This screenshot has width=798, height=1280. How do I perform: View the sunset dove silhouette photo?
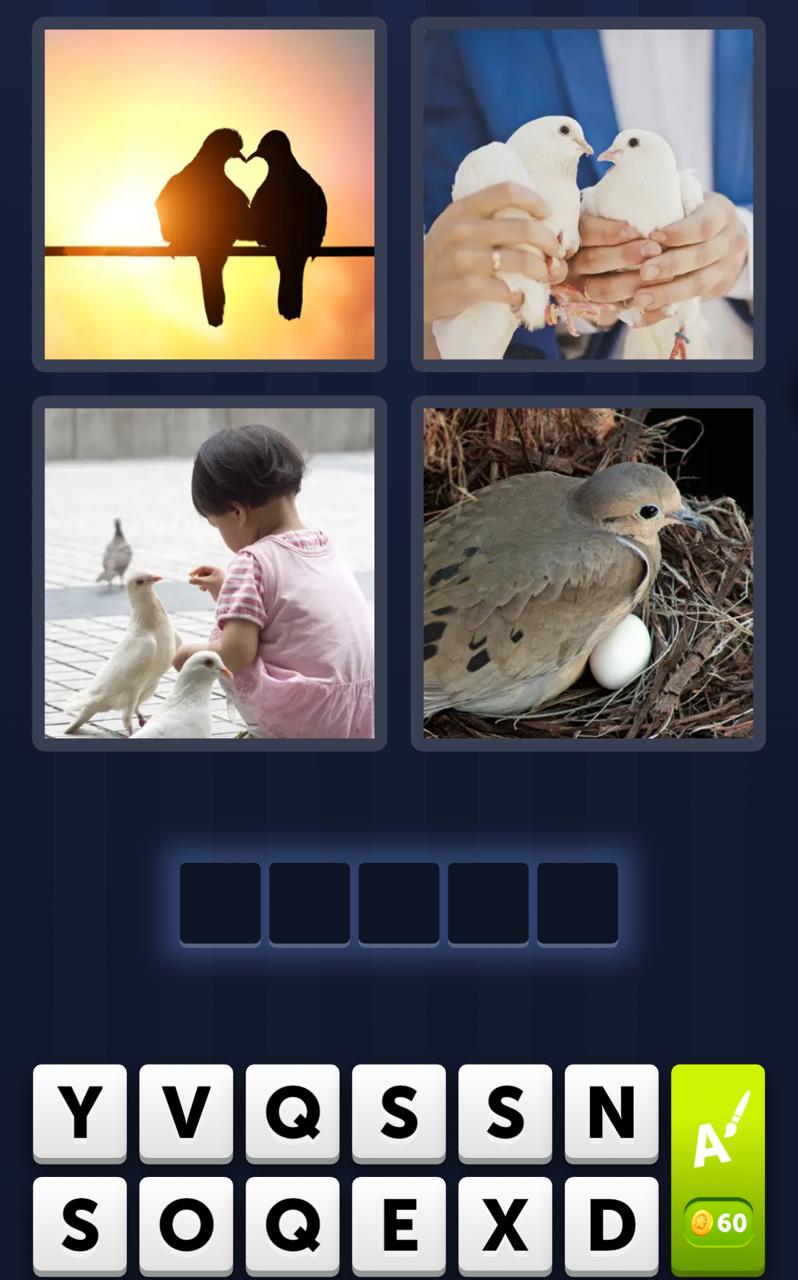(208, 193)
